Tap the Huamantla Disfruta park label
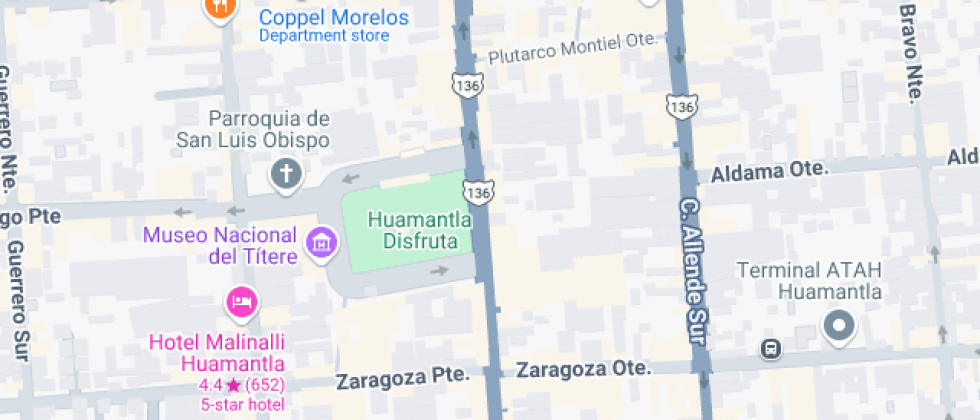 click(x=412, y=229)
